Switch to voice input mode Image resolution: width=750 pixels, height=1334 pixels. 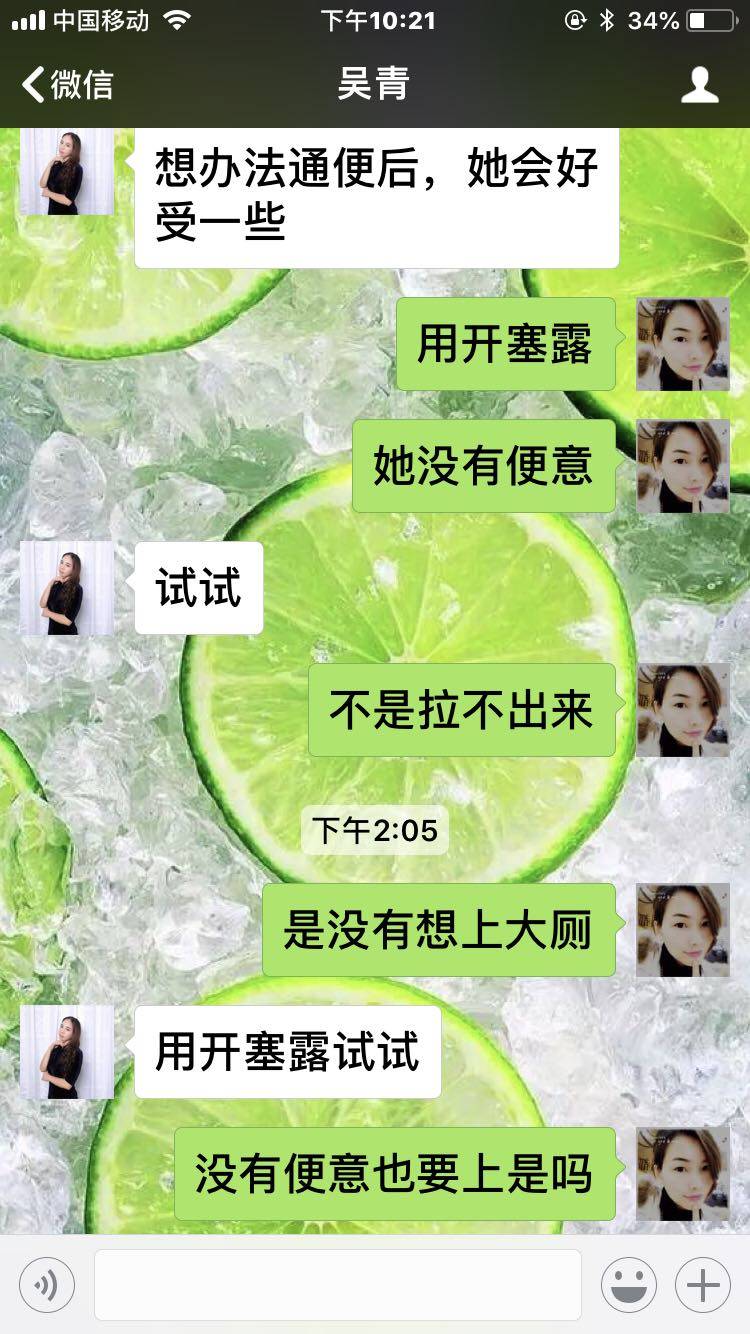pyautogui.click(x=47, y=1284)
